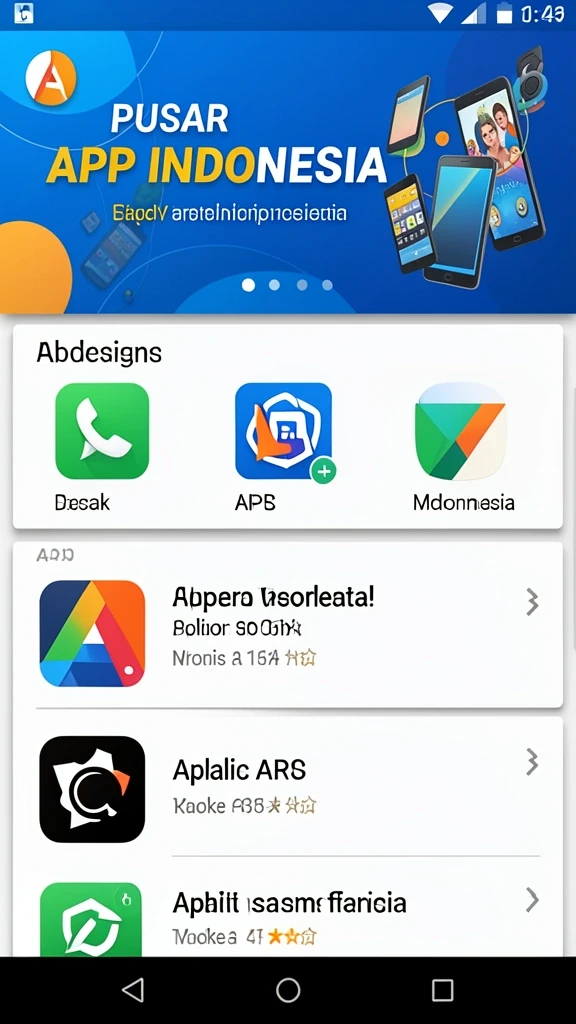Open the APB app icon

coord(283,431)
